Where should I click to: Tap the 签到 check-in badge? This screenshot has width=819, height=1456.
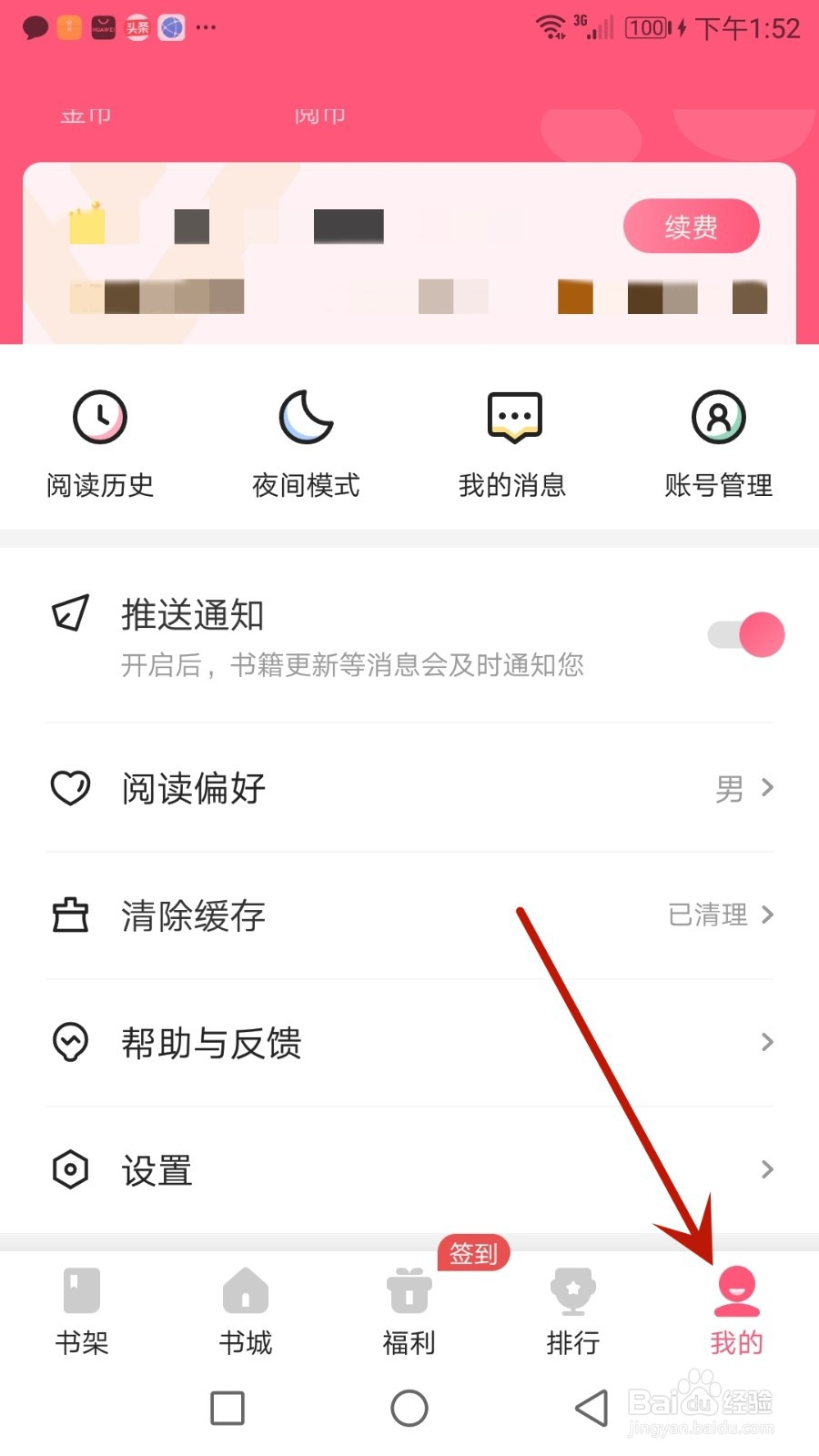click(473, 1254)
